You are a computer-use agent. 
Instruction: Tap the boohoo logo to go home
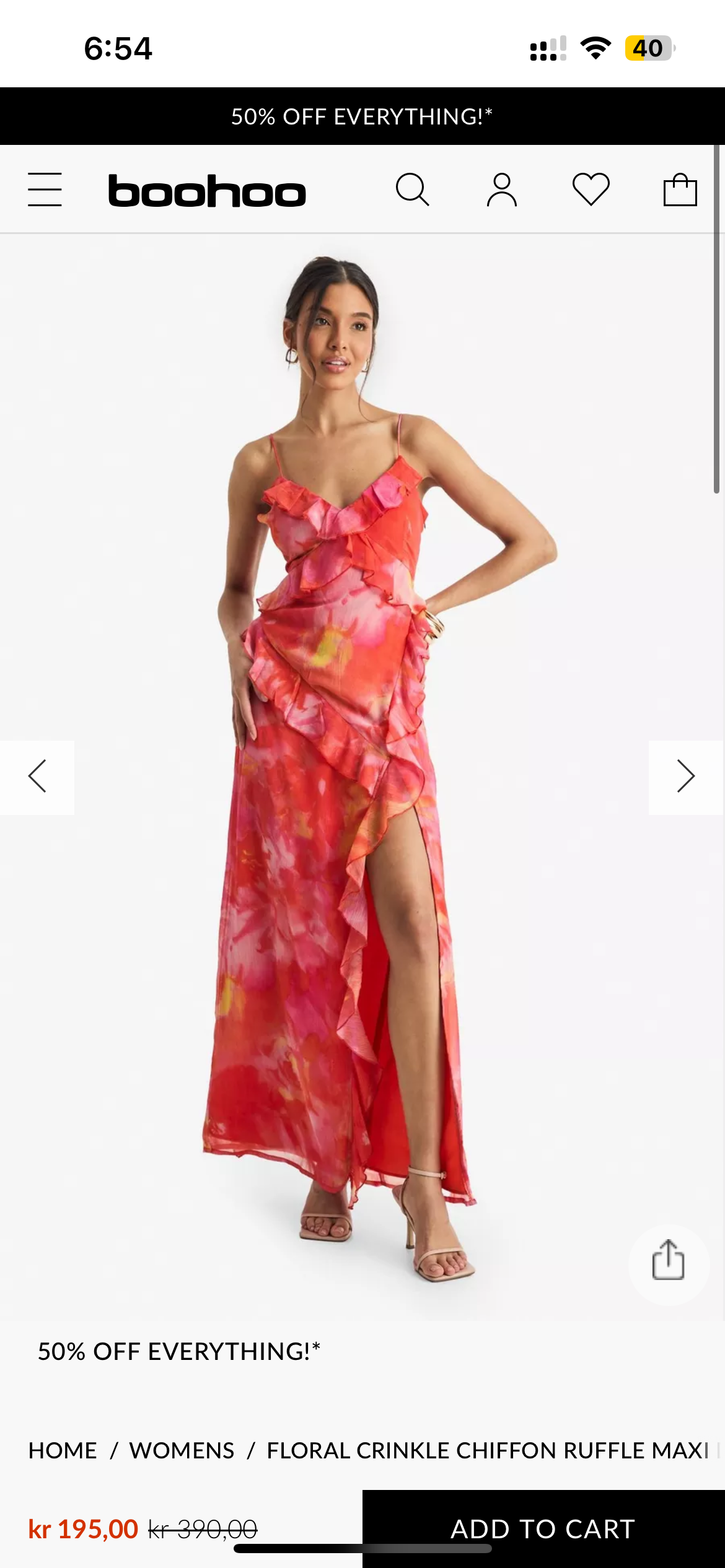point(207,191)
